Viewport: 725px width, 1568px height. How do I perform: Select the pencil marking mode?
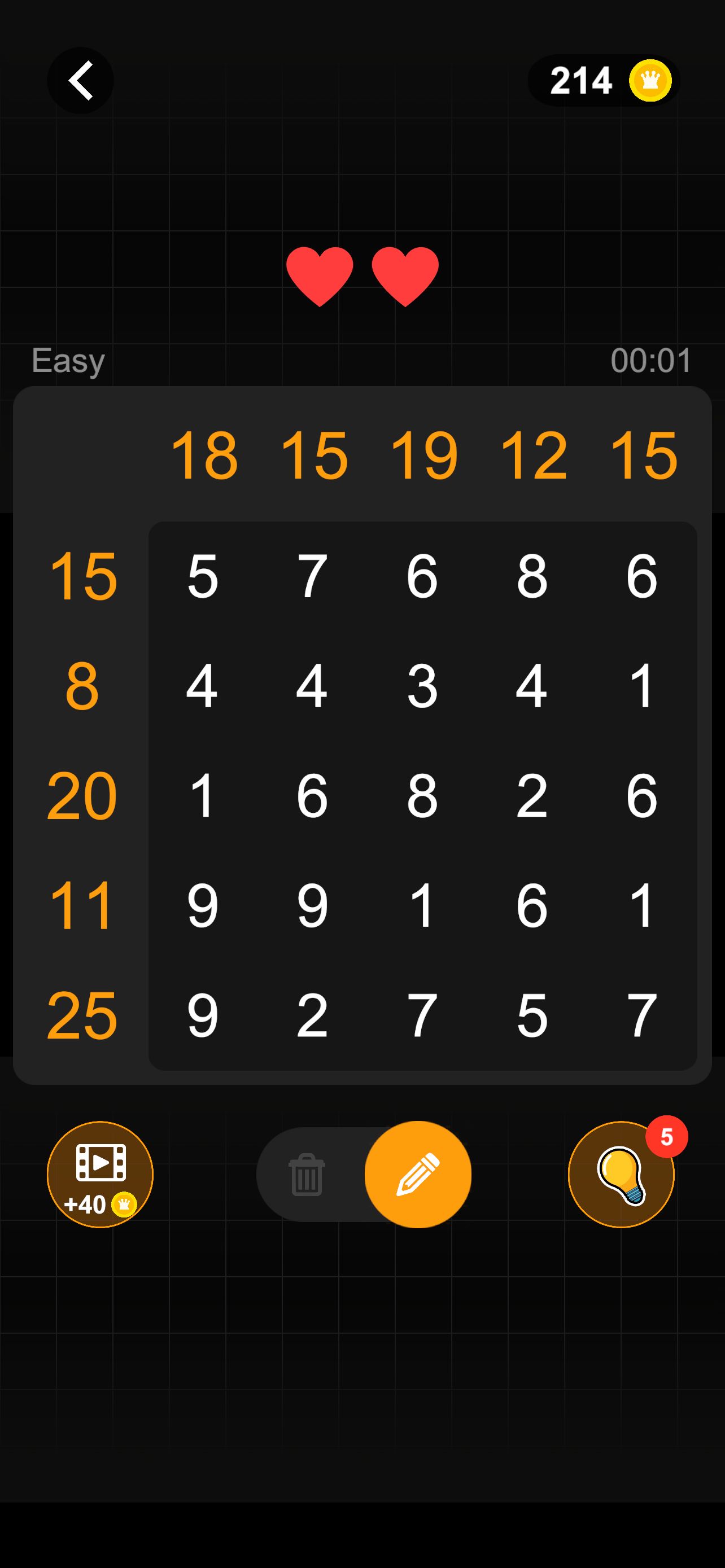coord(418,1174)
